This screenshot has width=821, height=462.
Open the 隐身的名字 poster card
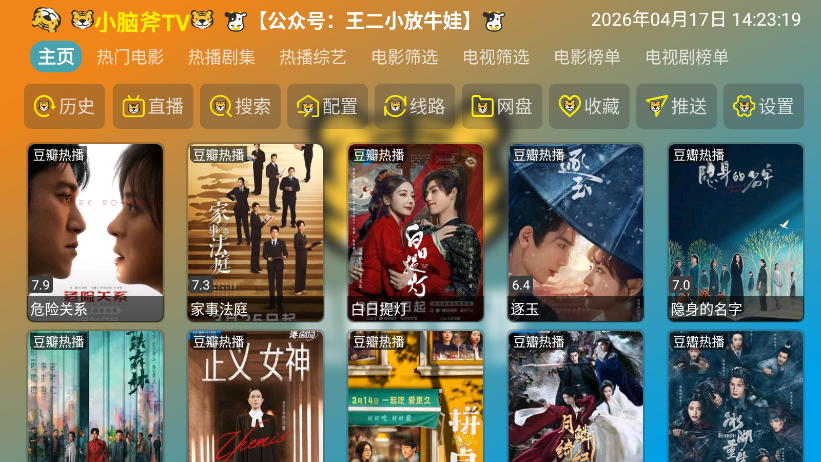(x=735, y=232)
